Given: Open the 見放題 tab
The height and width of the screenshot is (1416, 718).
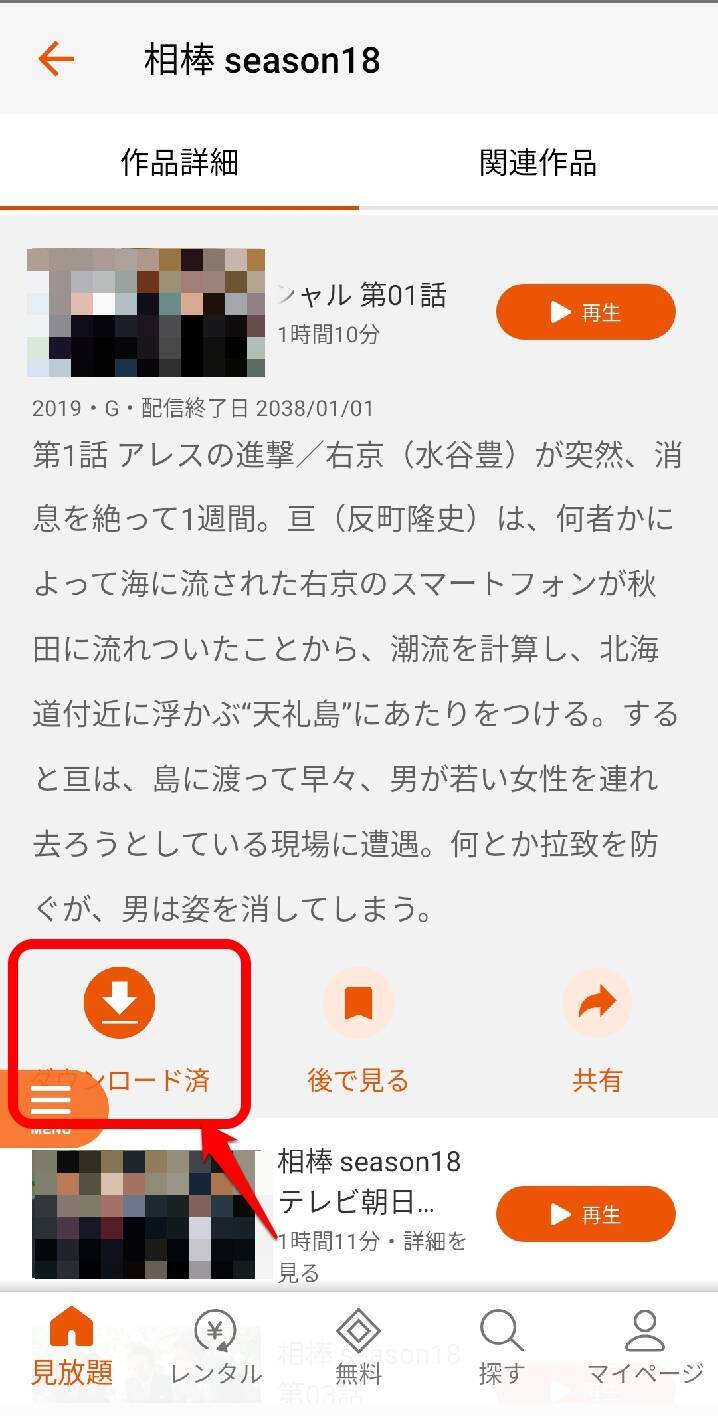Looking at the screenshot, I should coord(72,1346).
